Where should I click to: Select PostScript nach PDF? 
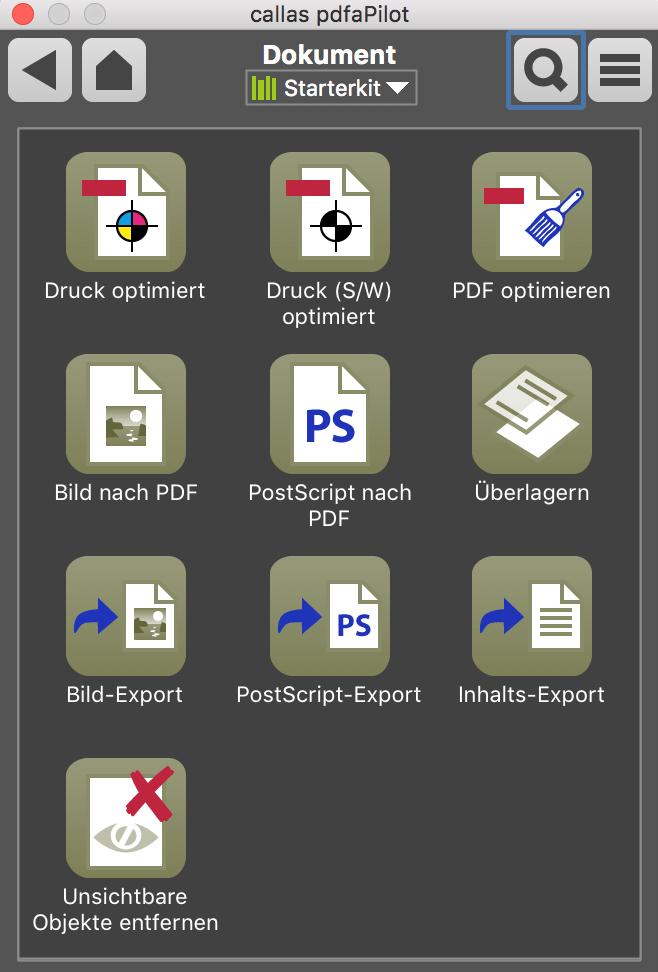pos(329,414)
